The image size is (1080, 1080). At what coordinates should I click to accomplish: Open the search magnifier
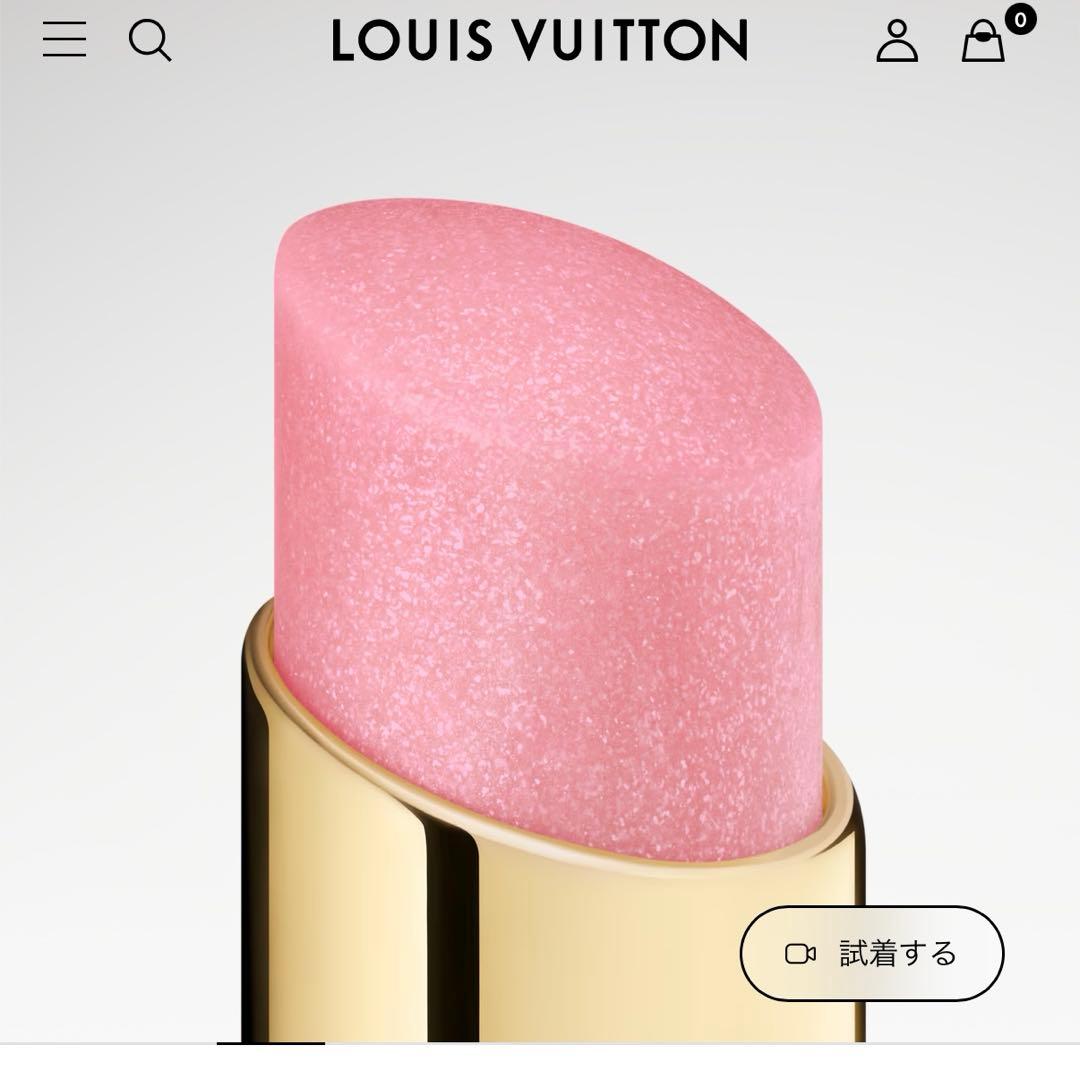150,41
